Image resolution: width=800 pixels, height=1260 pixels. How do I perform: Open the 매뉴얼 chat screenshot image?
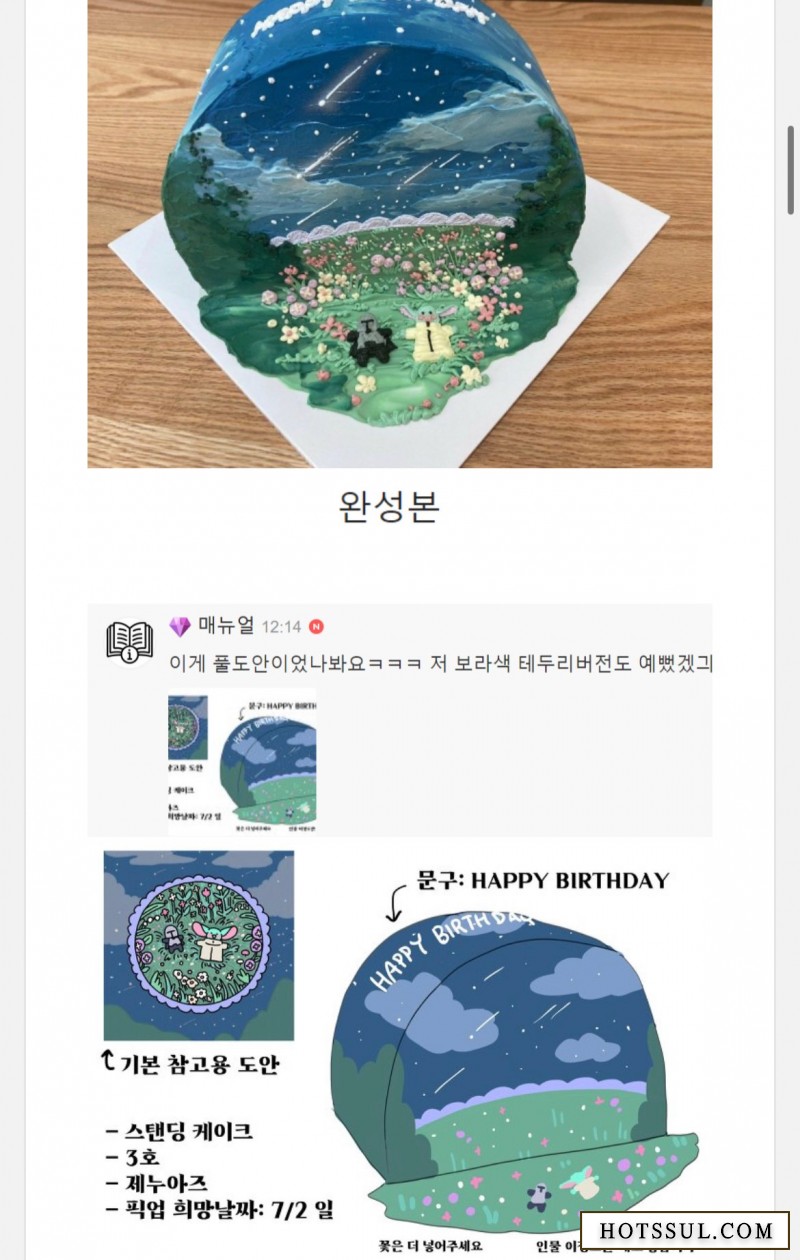pyautogui.click(x=399, y=720)
